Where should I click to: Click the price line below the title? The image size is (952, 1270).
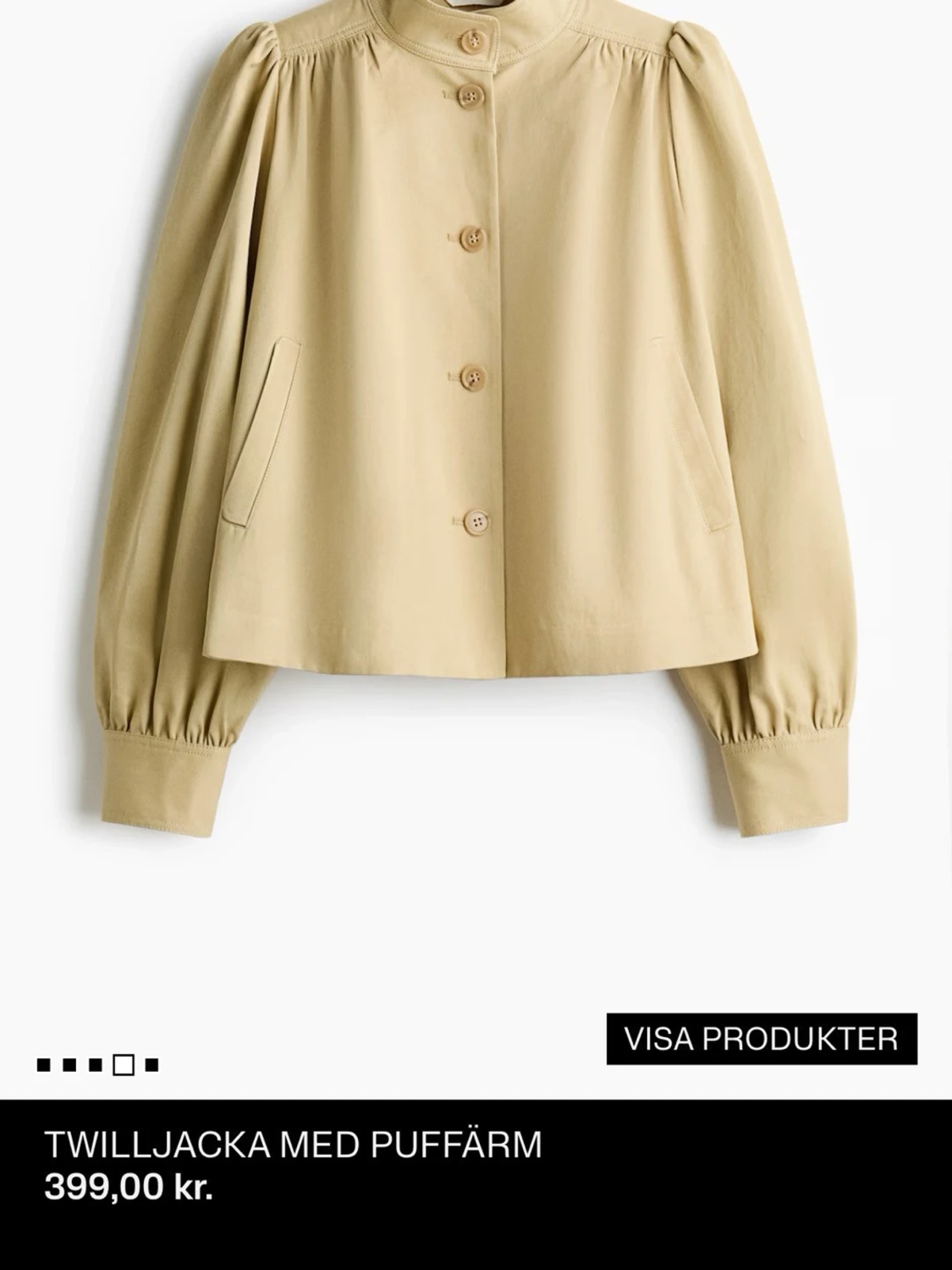click(129, 1185)
